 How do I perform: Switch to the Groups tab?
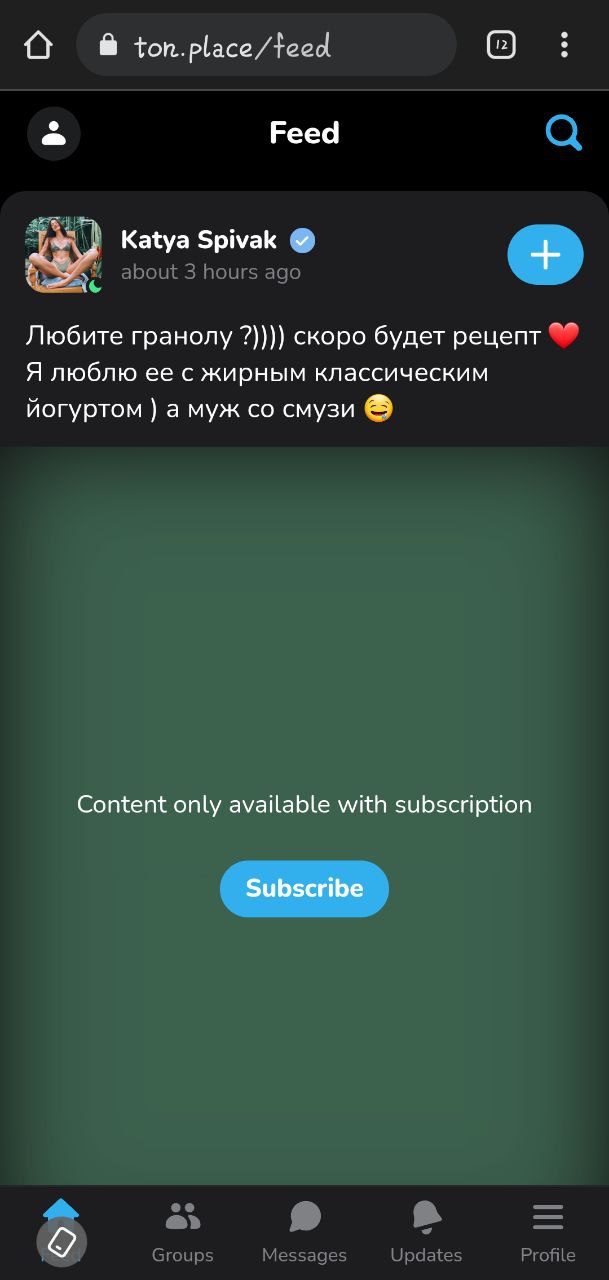182,1233
